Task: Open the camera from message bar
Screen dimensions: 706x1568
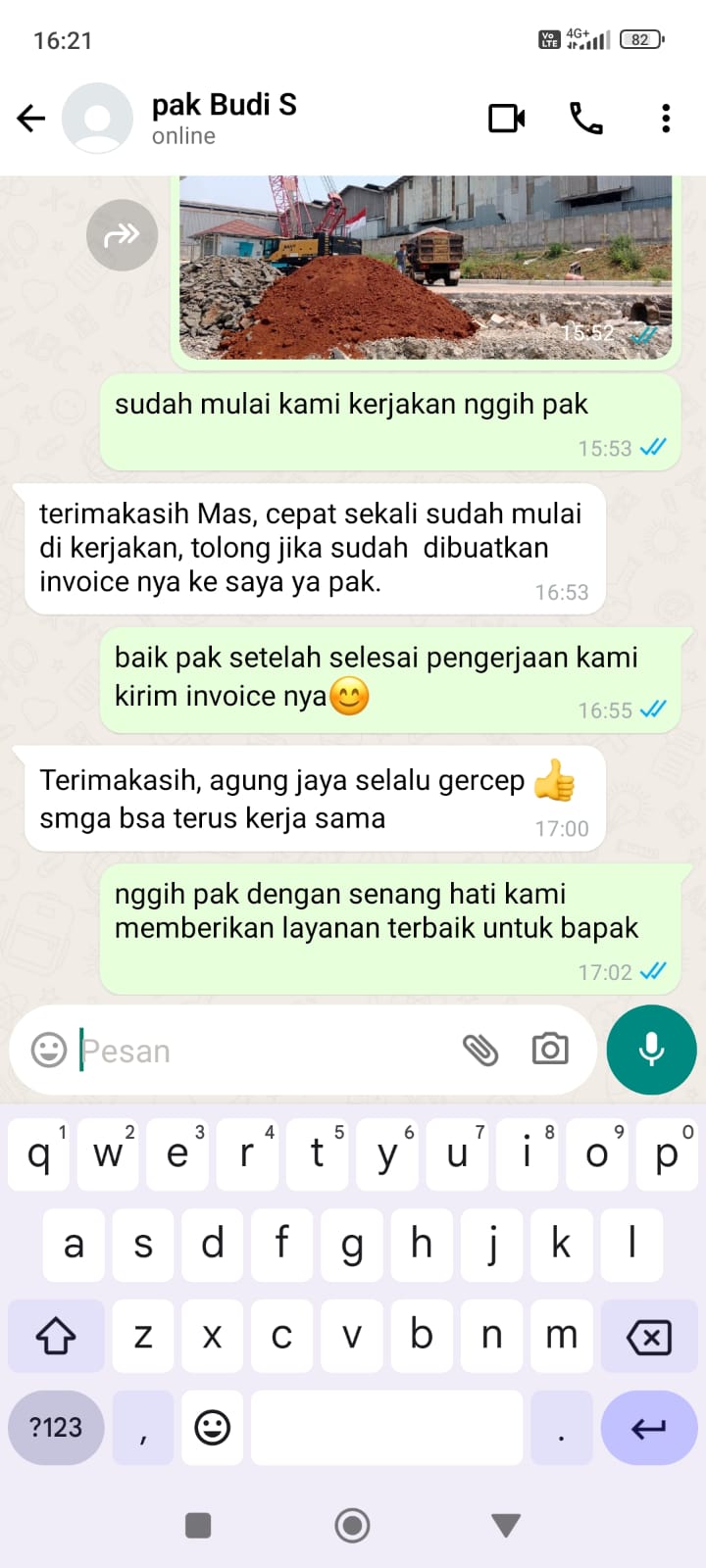Action: pos(550,1050)
